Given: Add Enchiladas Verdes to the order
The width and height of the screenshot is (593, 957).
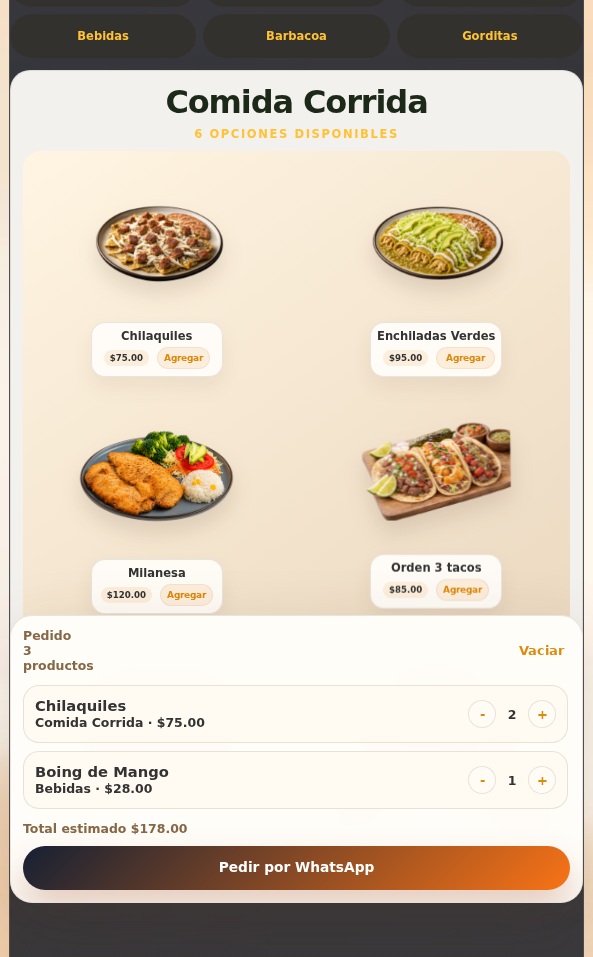Looking at the screenshot, I should 465,358.
